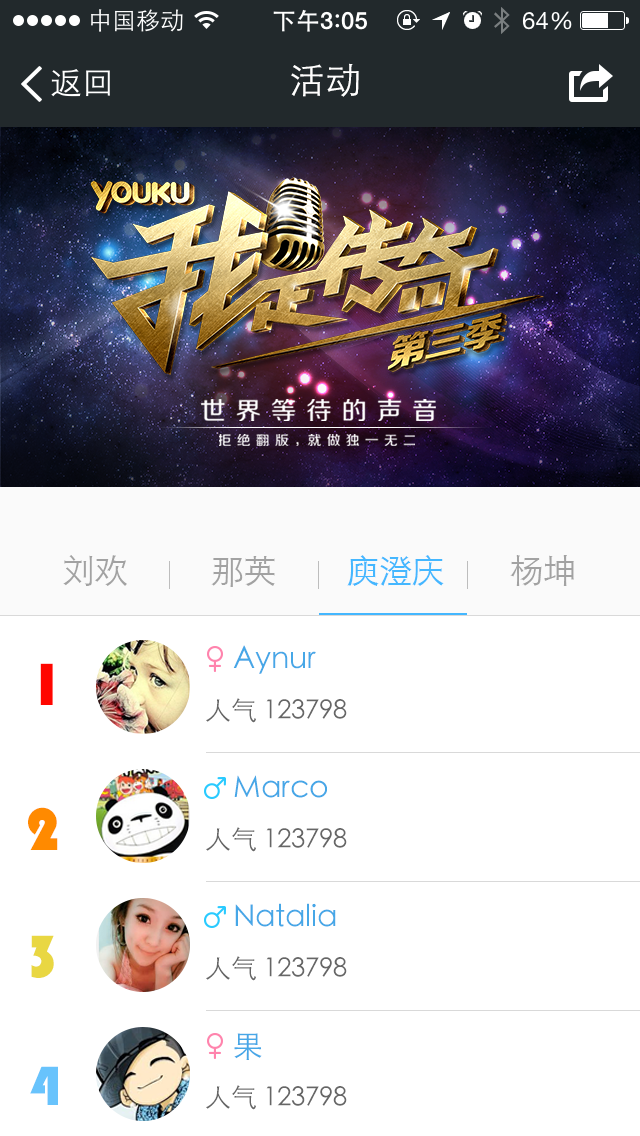Screen dimensions: 640x1136
Task: Show the 杨坤 tab
Action: click(543, 572)
